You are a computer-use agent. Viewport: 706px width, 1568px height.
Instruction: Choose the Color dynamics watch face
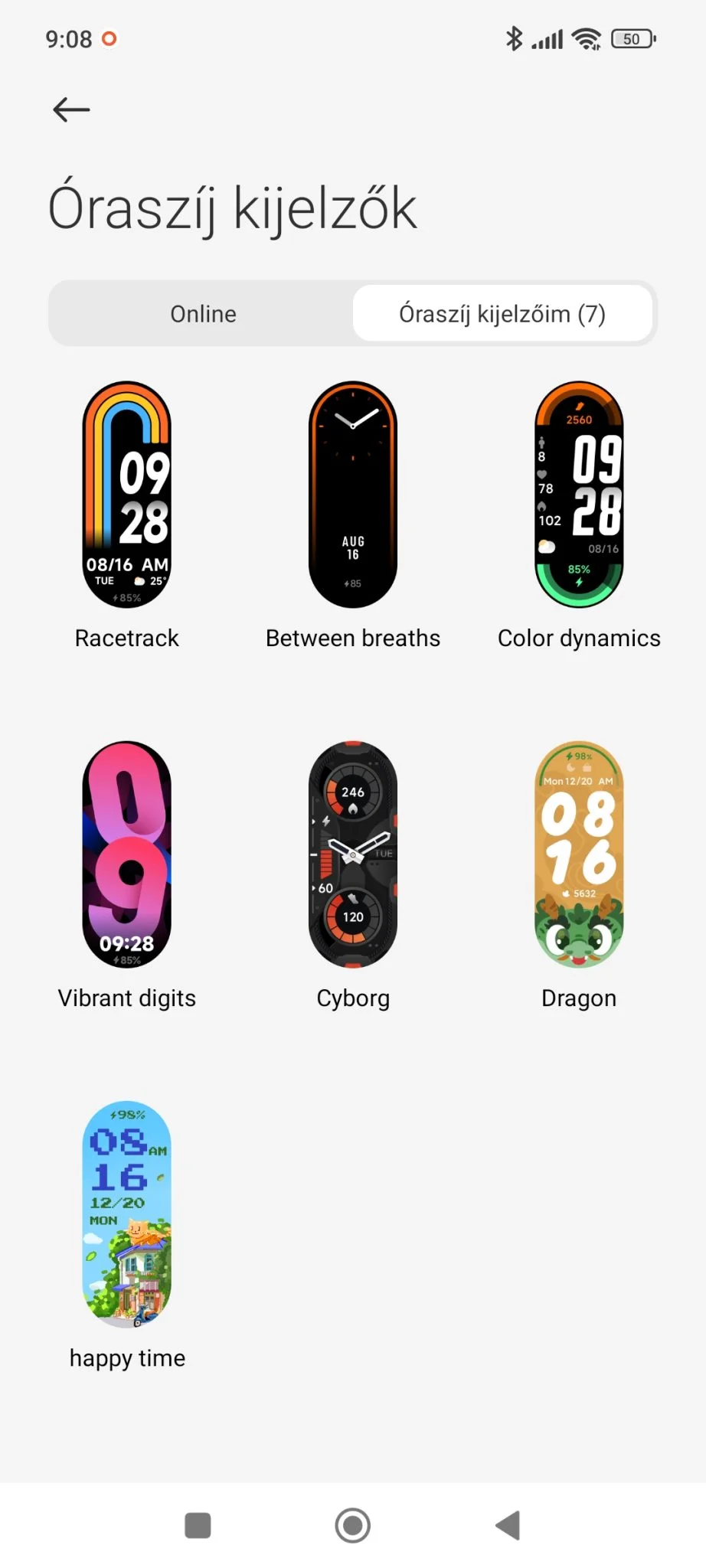(579, 495)
